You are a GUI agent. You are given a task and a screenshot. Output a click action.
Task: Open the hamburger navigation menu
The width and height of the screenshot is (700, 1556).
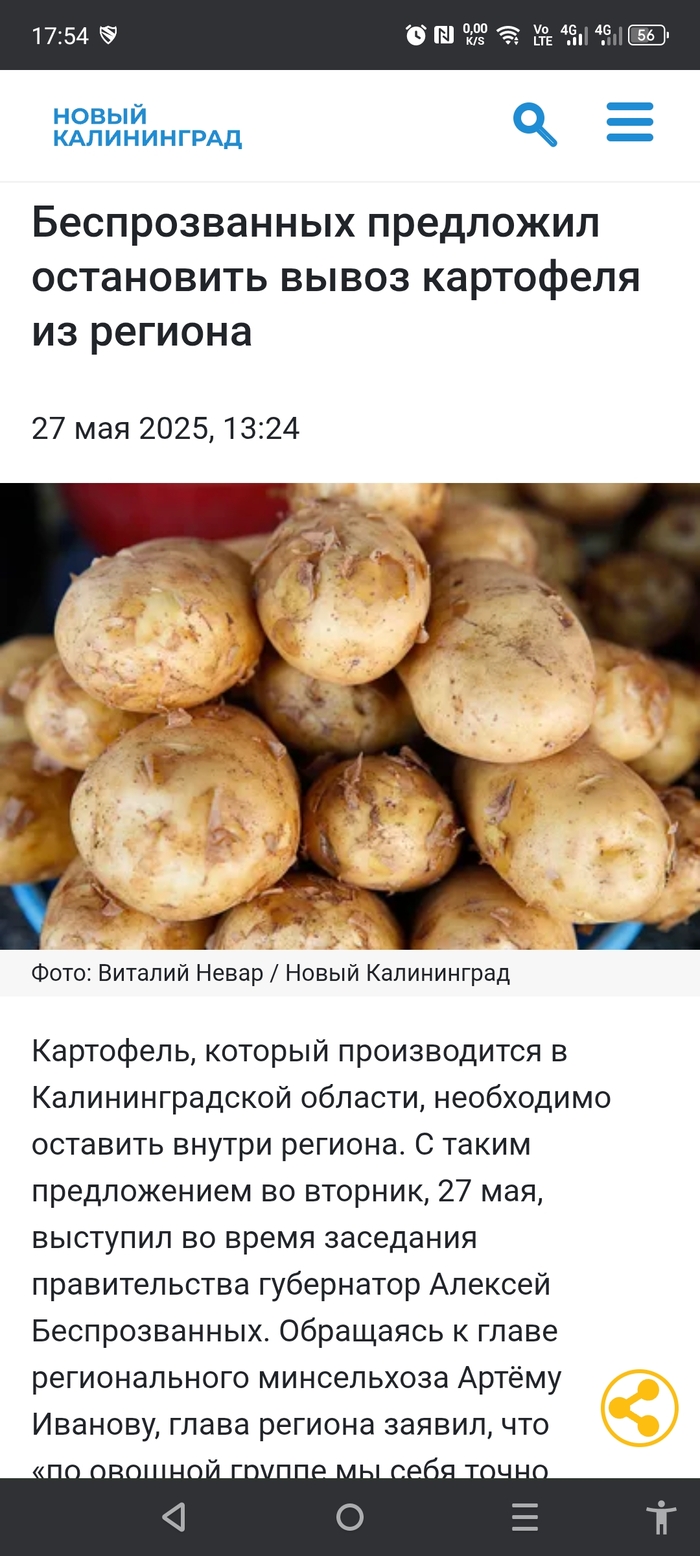(x=630, y=122)
